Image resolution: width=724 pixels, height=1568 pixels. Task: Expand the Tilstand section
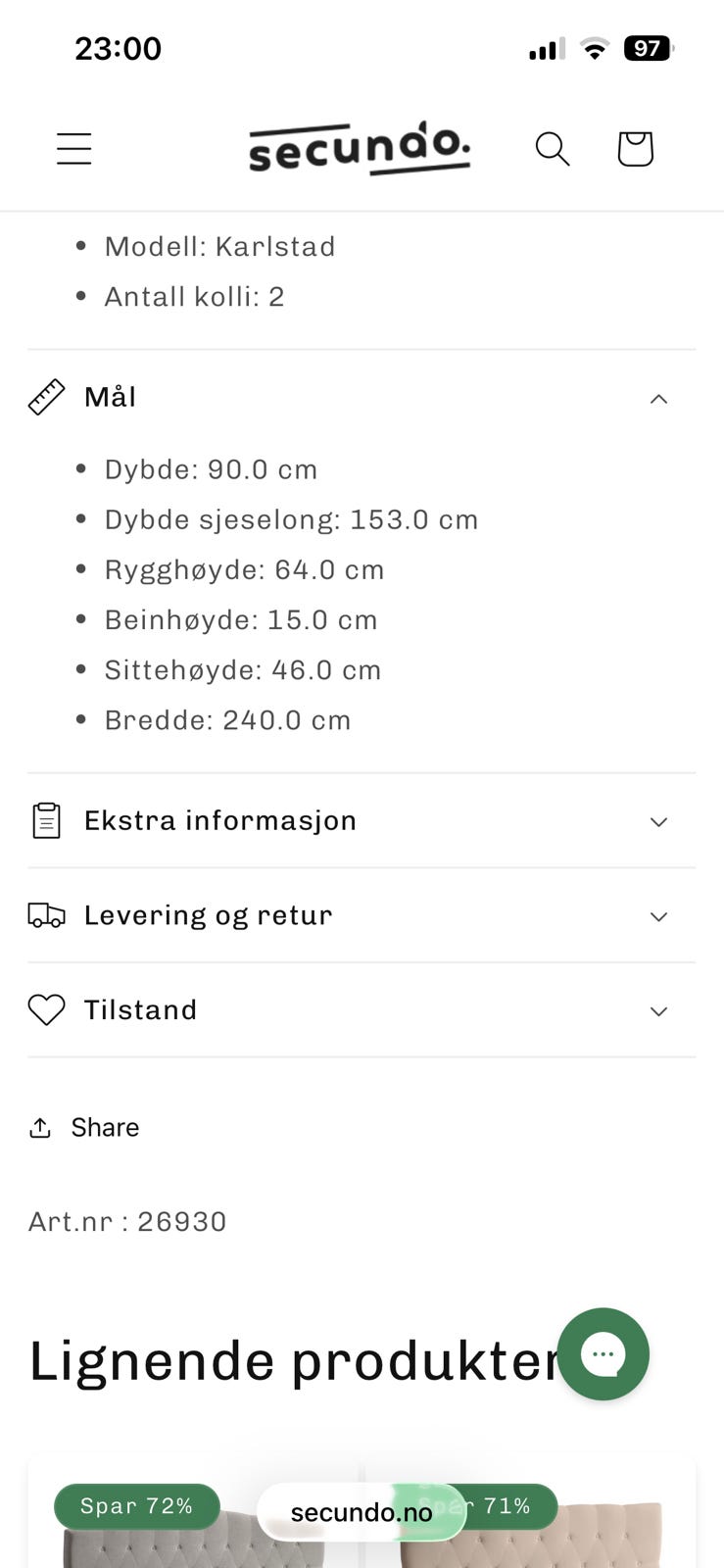[658, 1010]
